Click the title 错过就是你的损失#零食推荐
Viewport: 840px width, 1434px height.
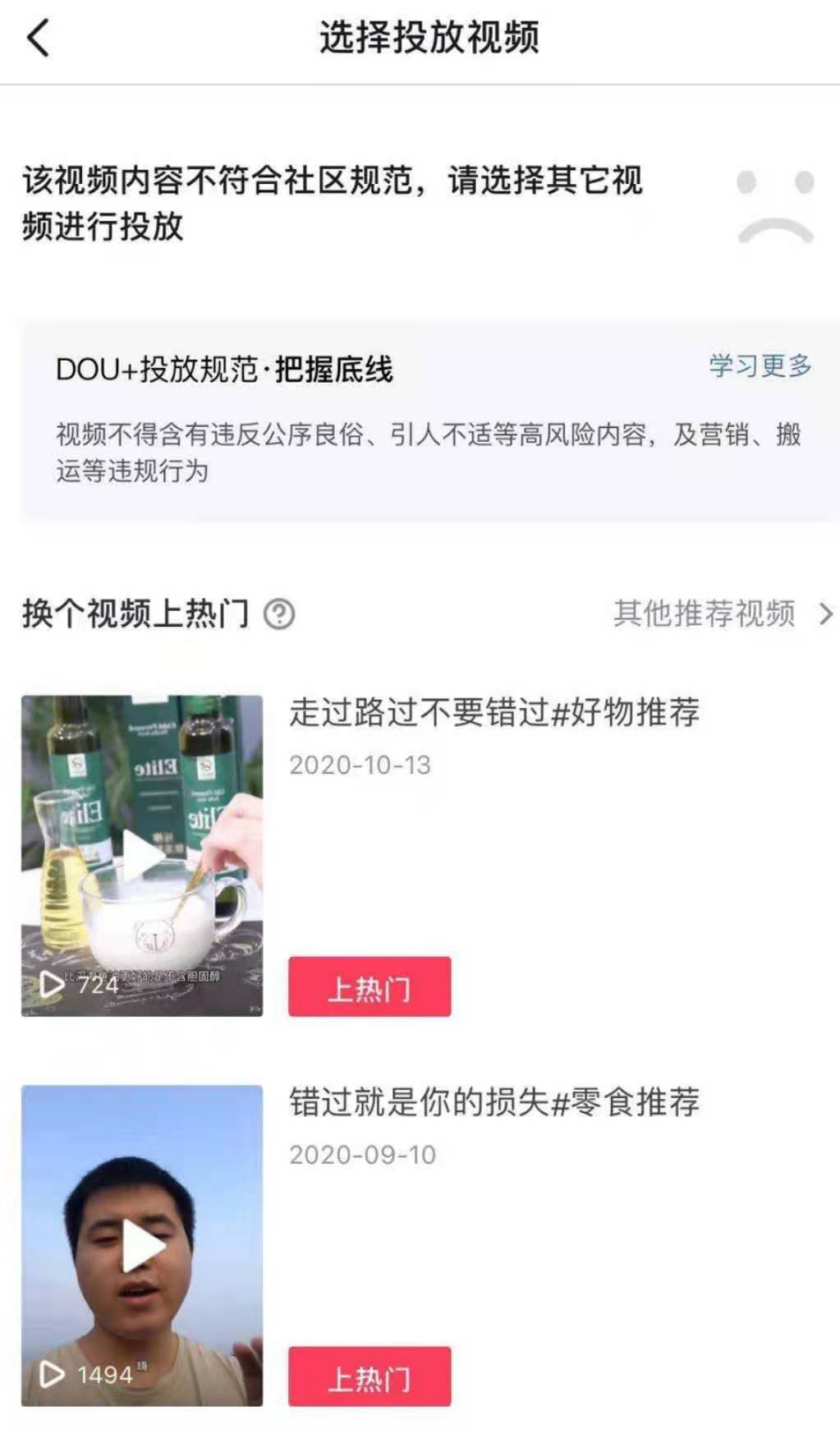tap(493, 1105)
